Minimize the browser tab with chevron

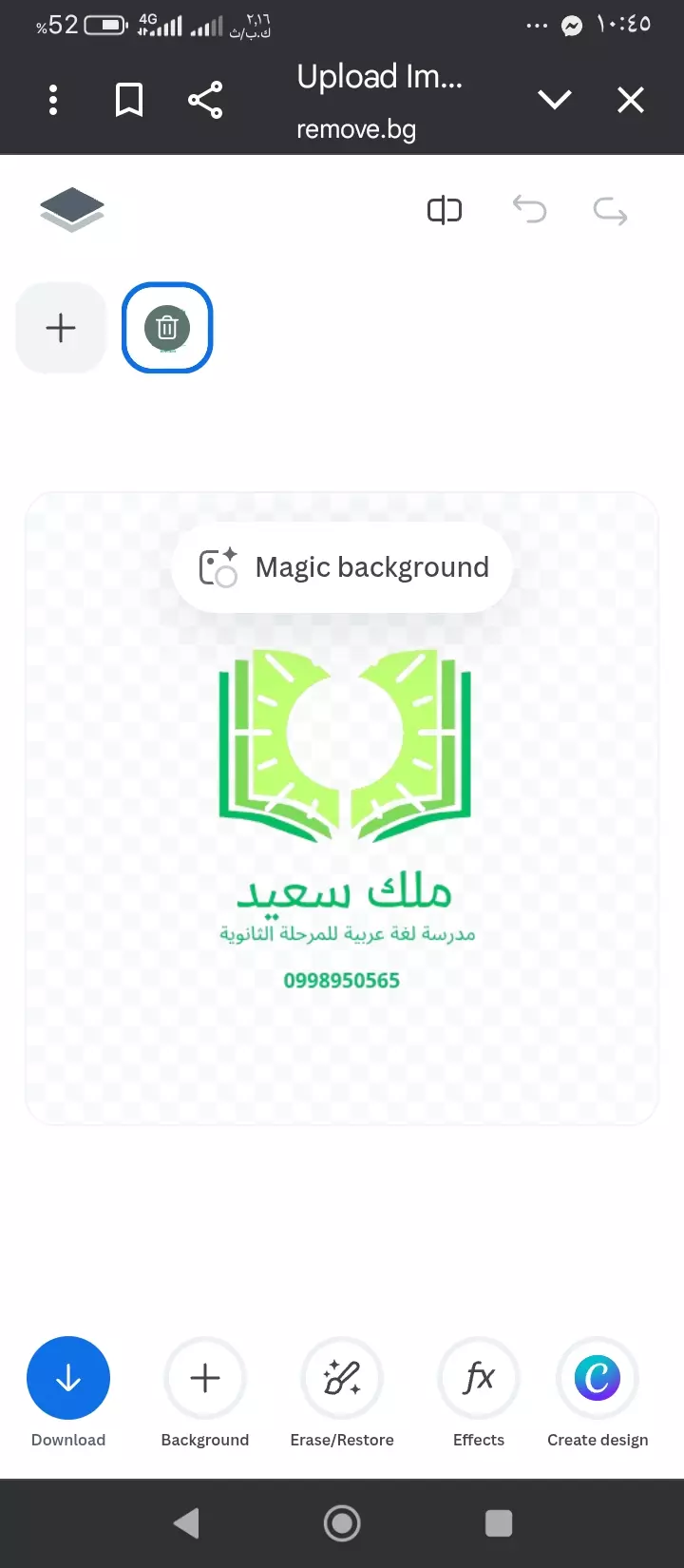coord(554,100)
